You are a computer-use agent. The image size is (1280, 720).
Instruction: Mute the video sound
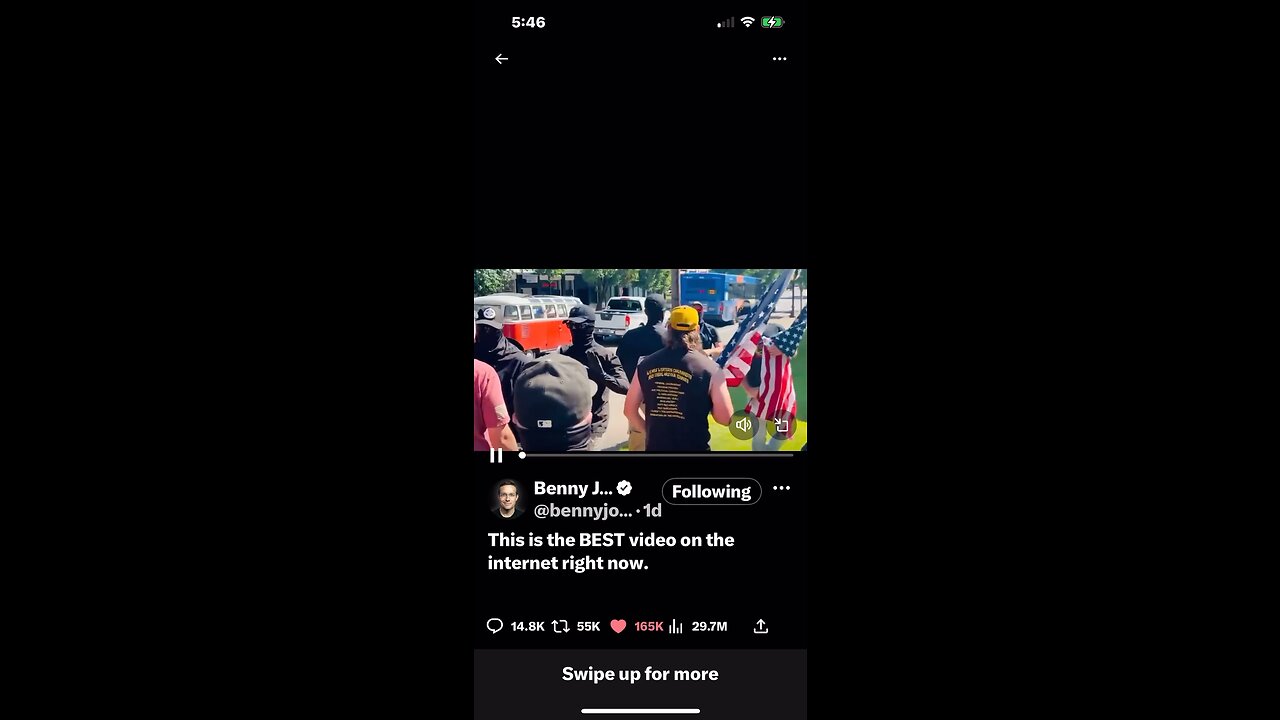[x=743, y=425]
